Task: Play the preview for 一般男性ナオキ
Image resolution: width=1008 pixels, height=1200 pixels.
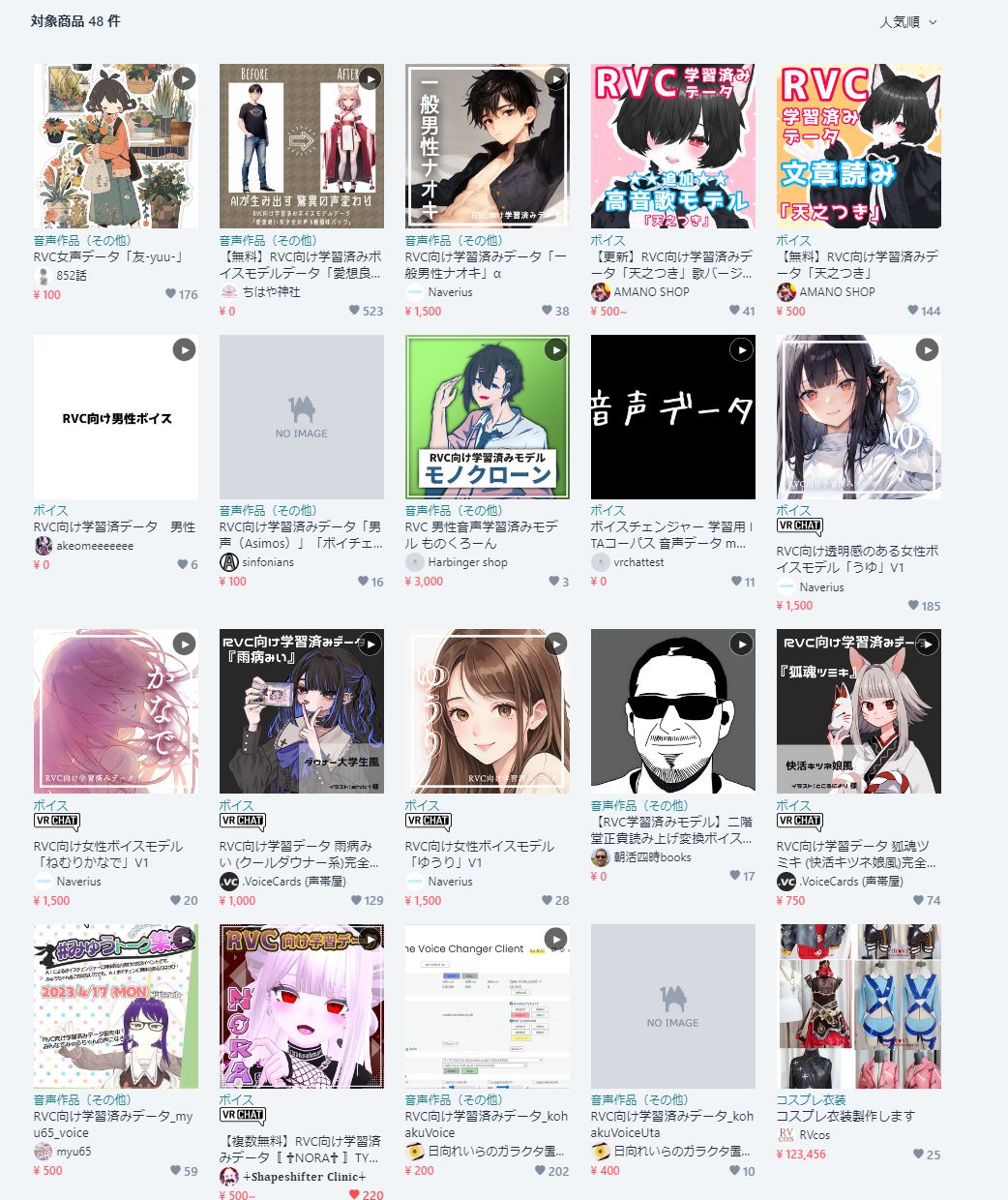Action: click(555, 78)
